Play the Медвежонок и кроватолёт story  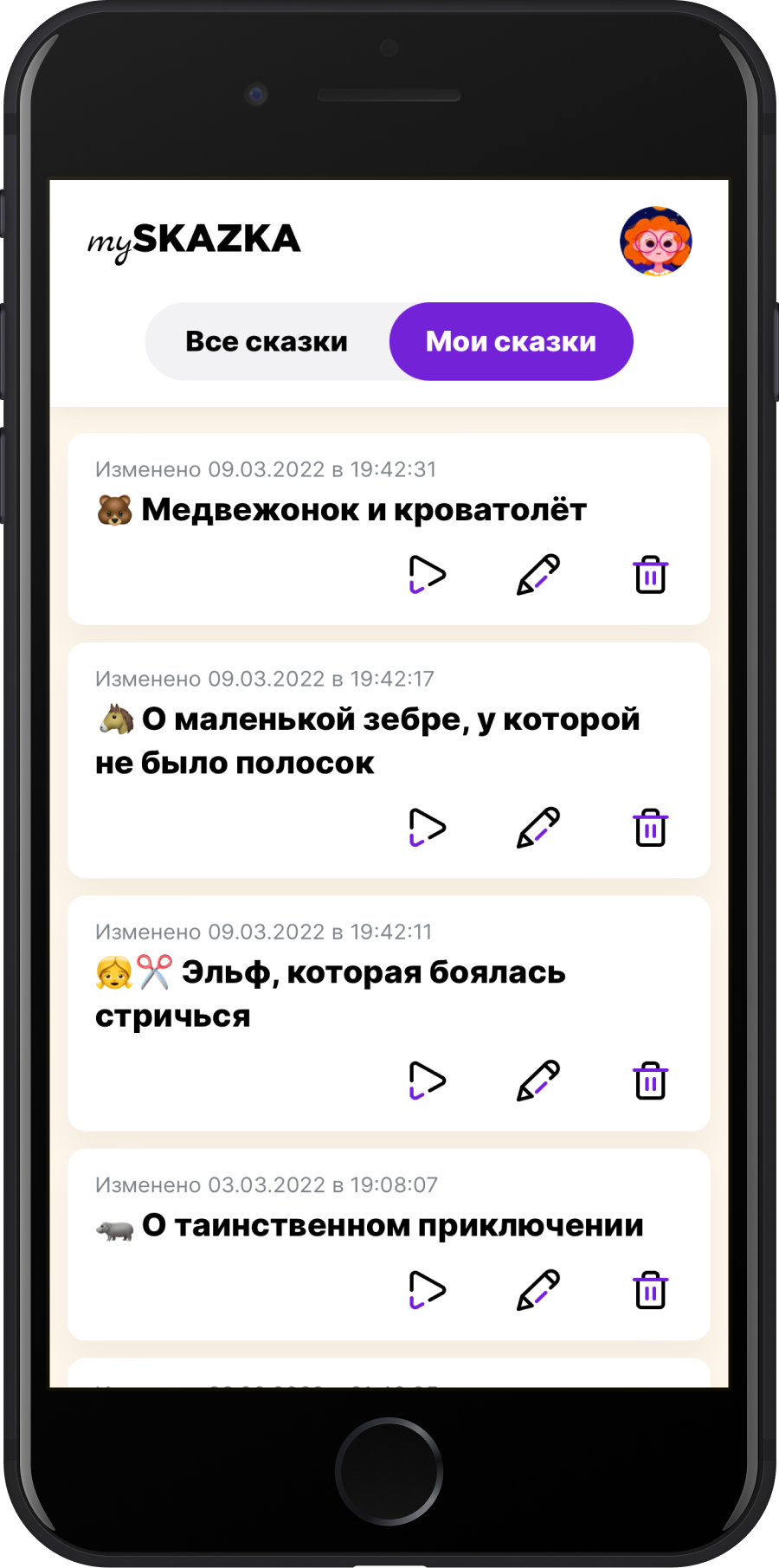(427, 575)
